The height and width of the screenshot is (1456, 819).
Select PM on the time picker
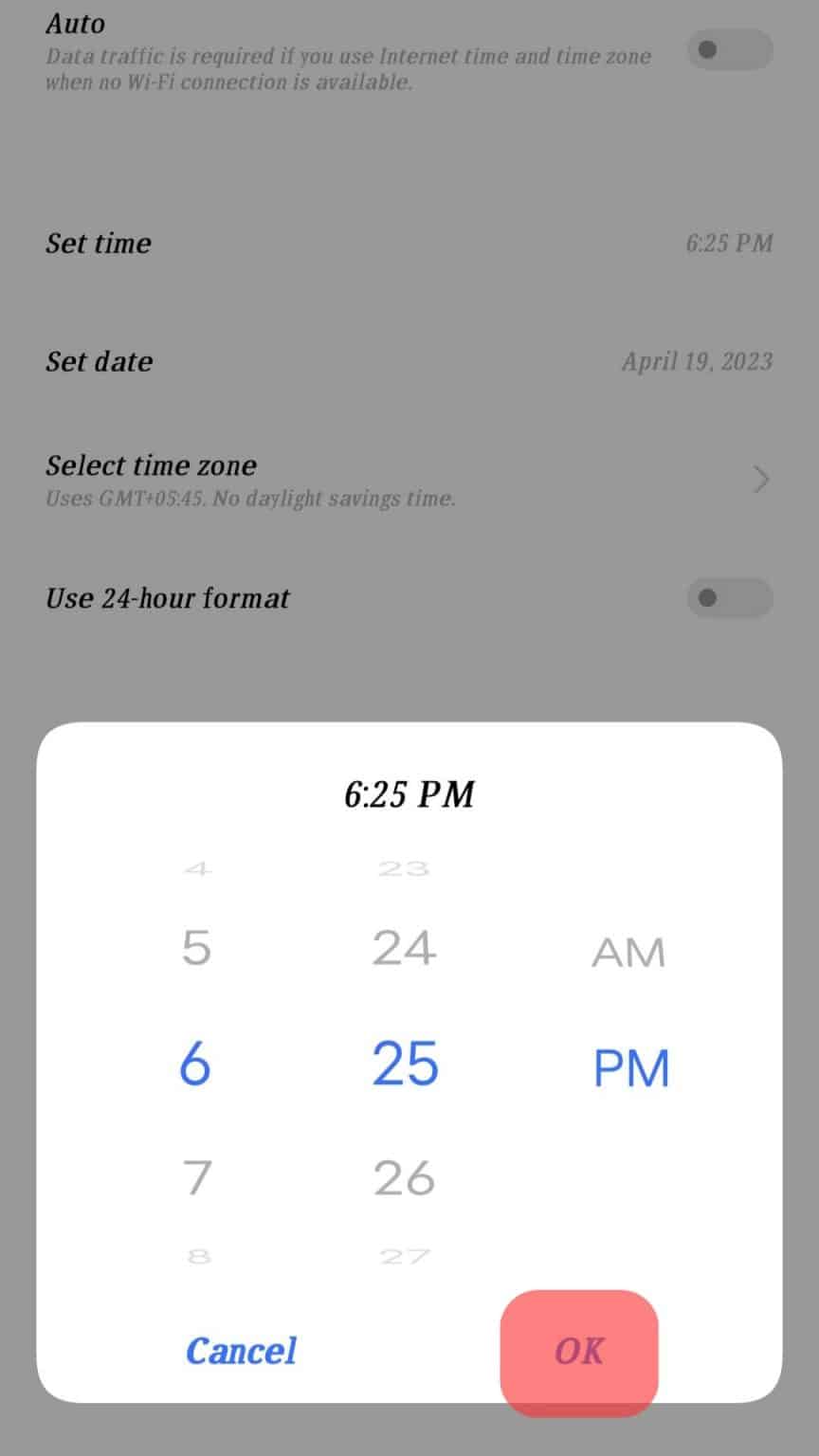pyautogui.click(x=631, y=1067)
